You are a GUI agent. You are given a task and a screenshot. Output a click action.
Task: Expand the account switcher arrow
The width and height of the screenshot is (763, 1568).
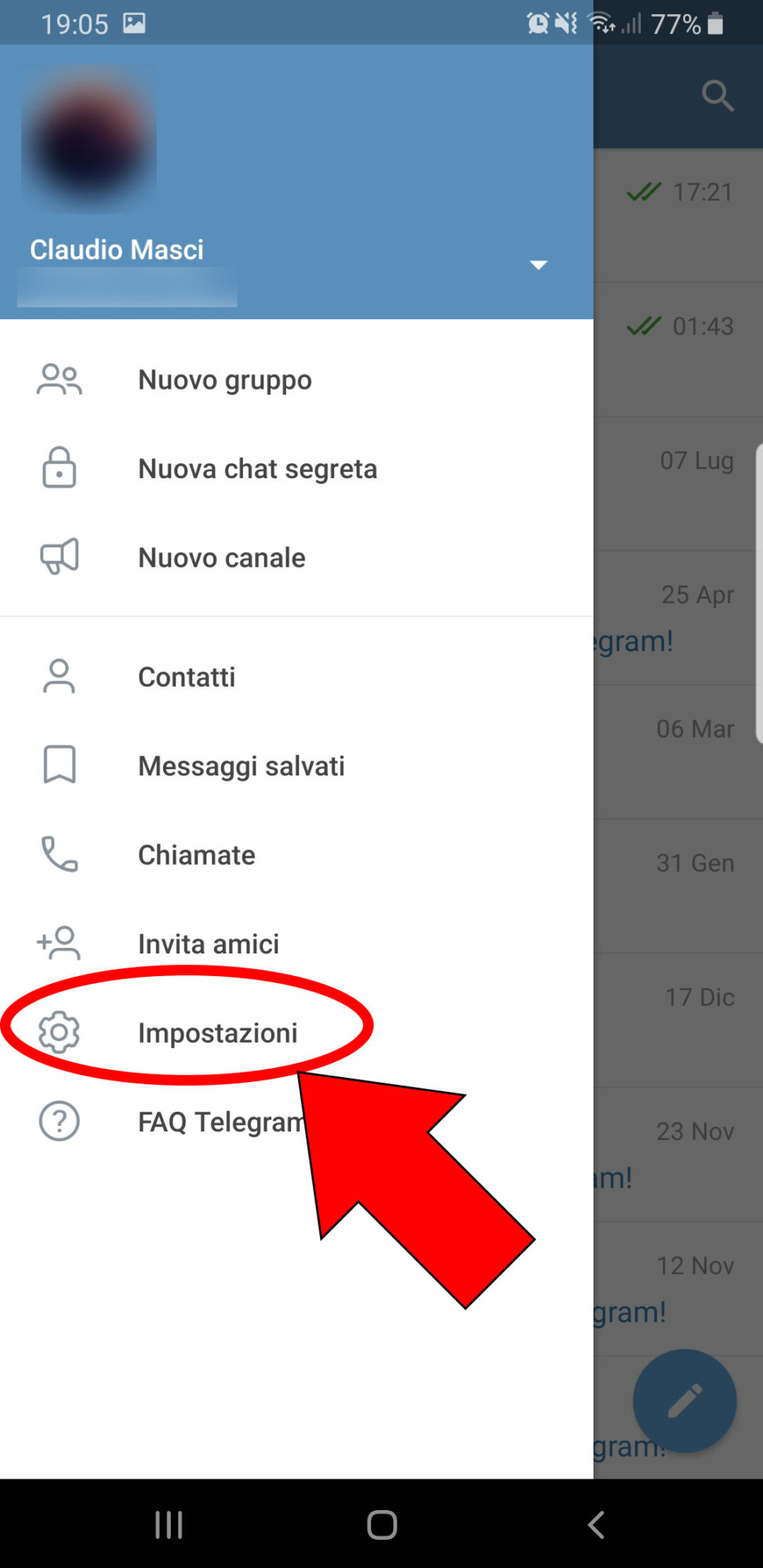(538, 265)
